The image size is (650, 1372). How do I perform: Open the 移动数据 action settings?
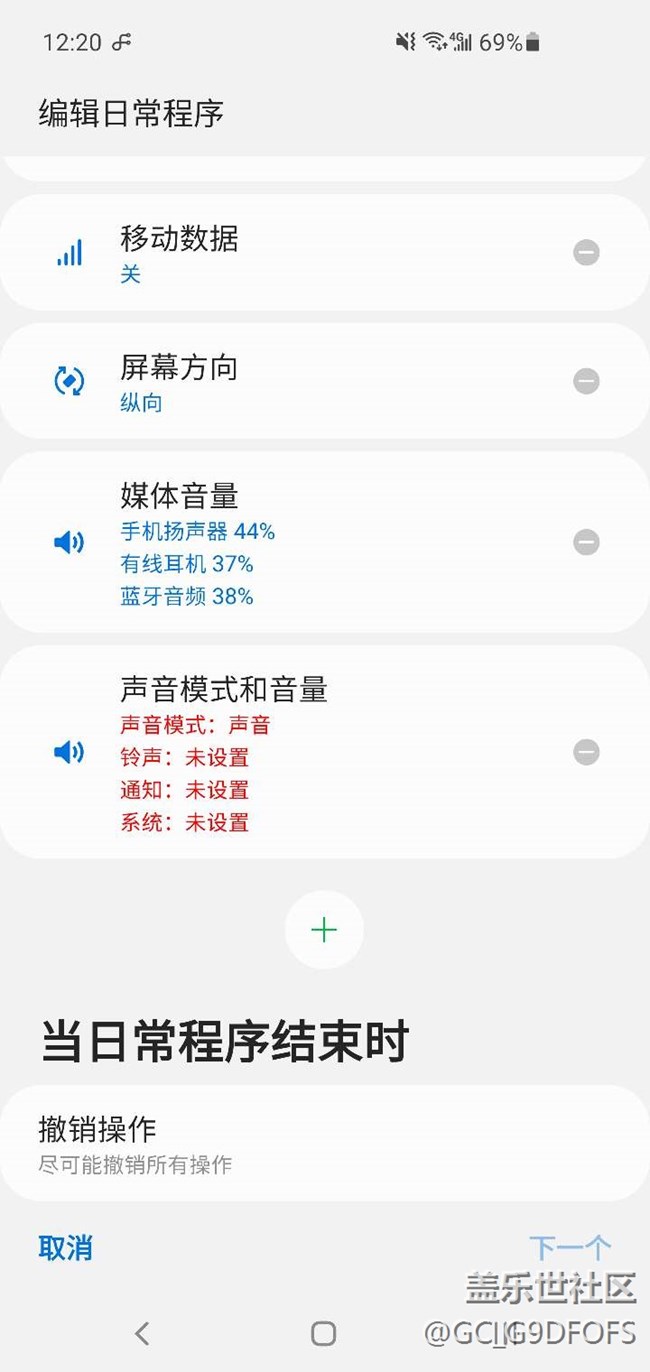300,252
